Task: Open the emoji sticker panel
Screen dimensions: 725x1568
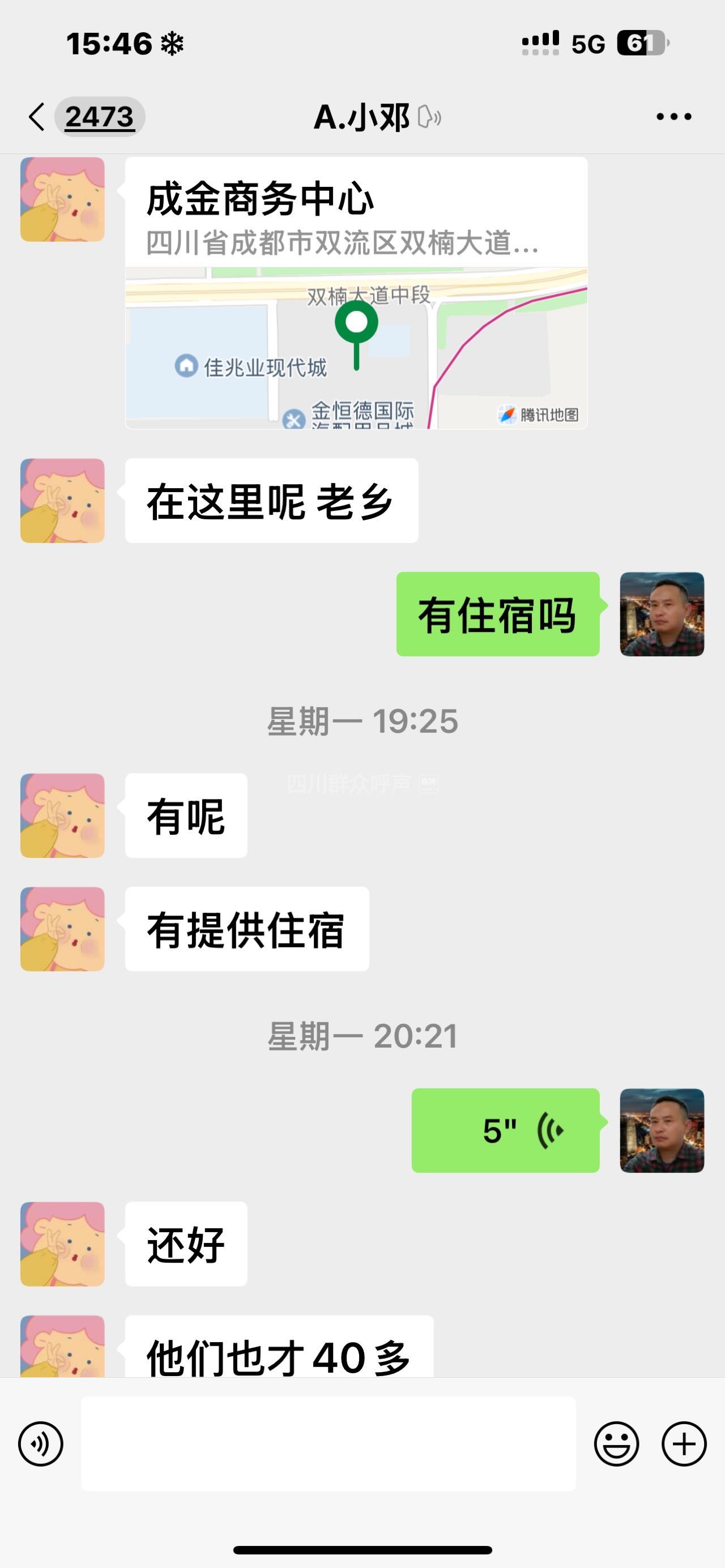Action: click(616, 1443)
